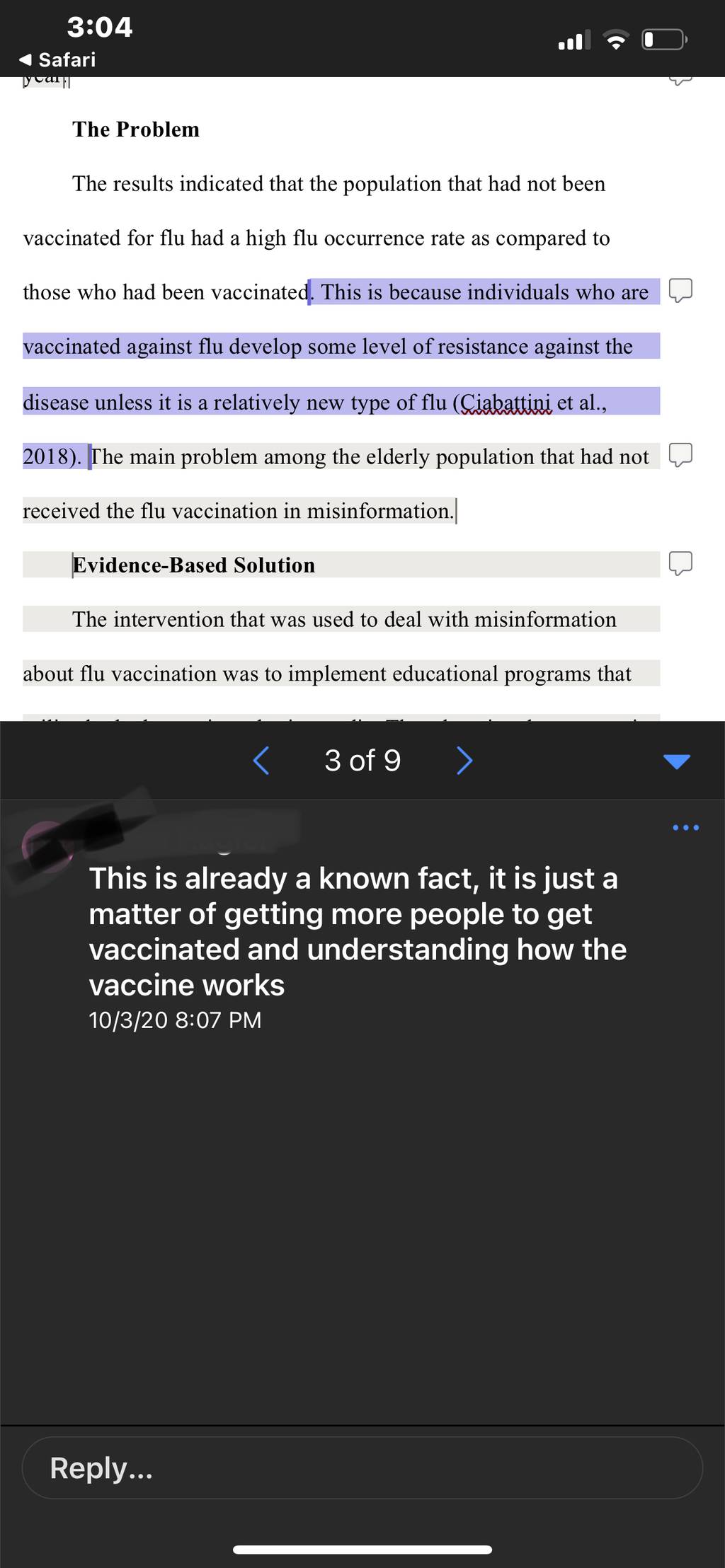Go to the next comment

[x=464, y=761]
